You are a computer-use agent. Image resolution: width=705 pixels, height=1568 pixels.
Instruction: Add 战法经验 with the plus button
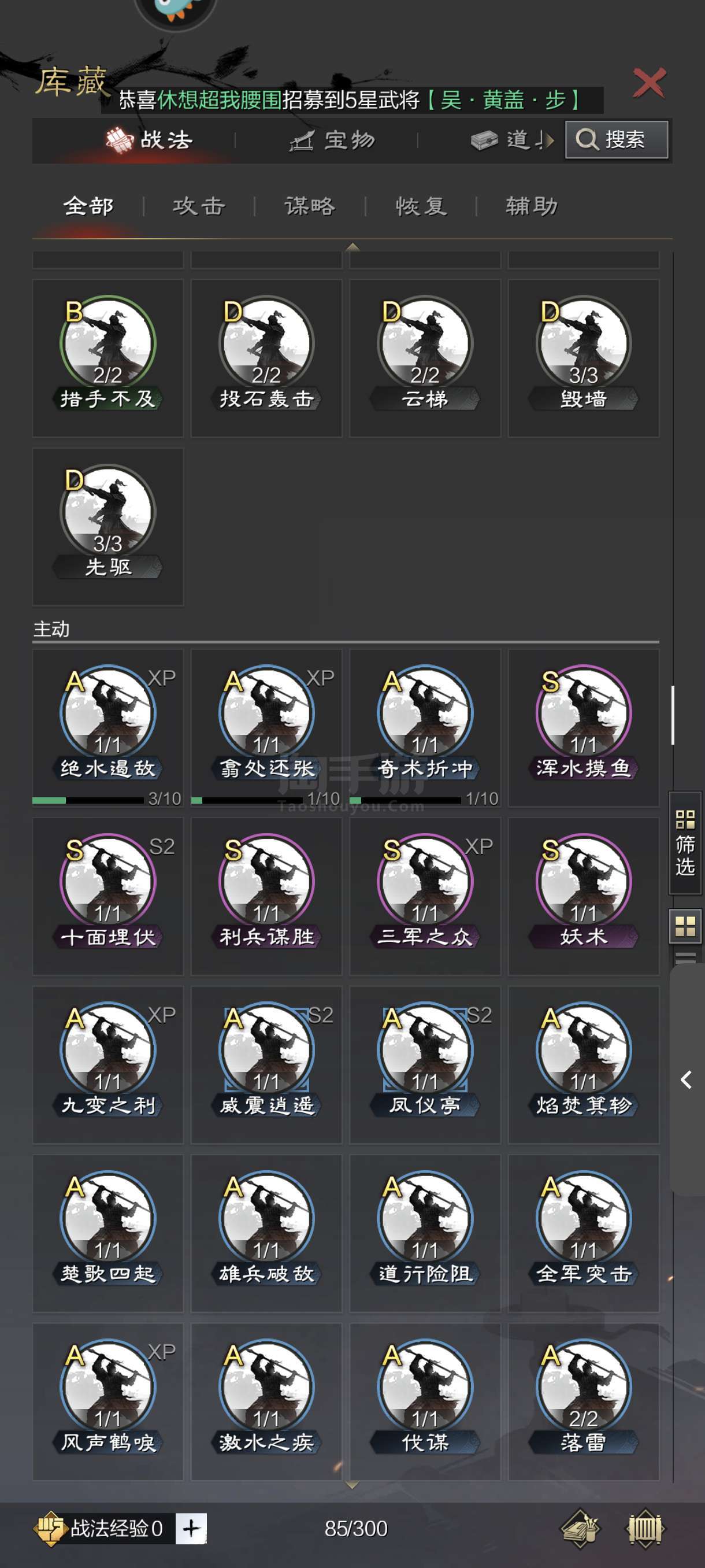pos(191,1528)
